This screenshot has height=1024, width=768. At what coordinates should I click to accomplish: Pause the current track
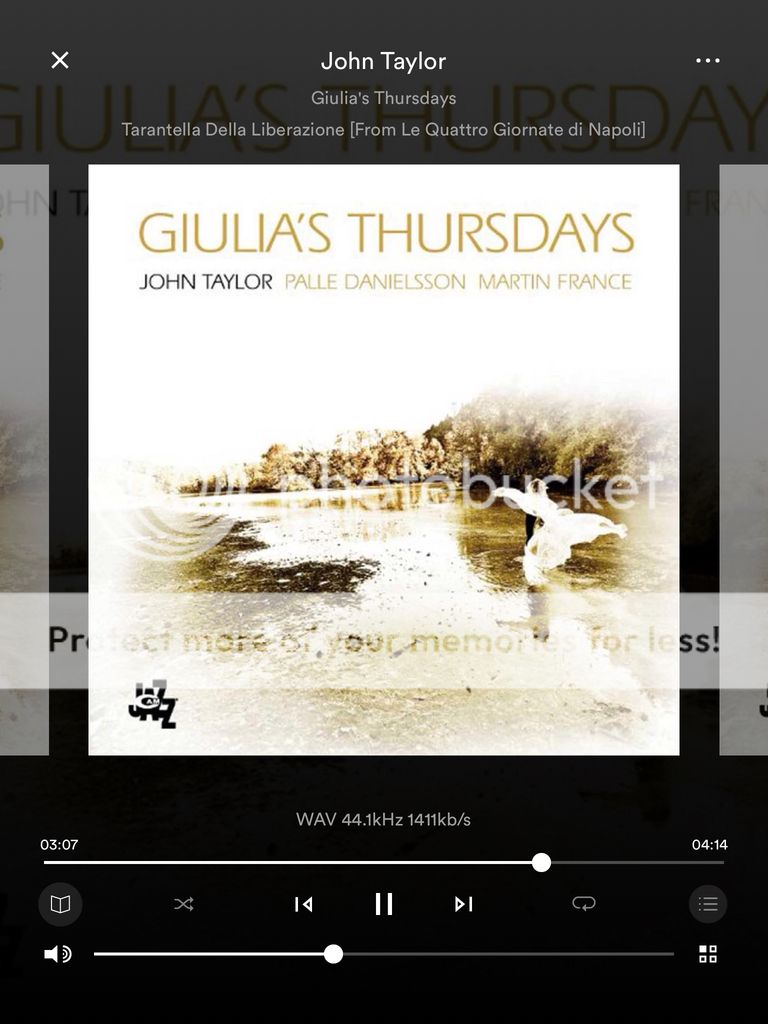[384, 904]
